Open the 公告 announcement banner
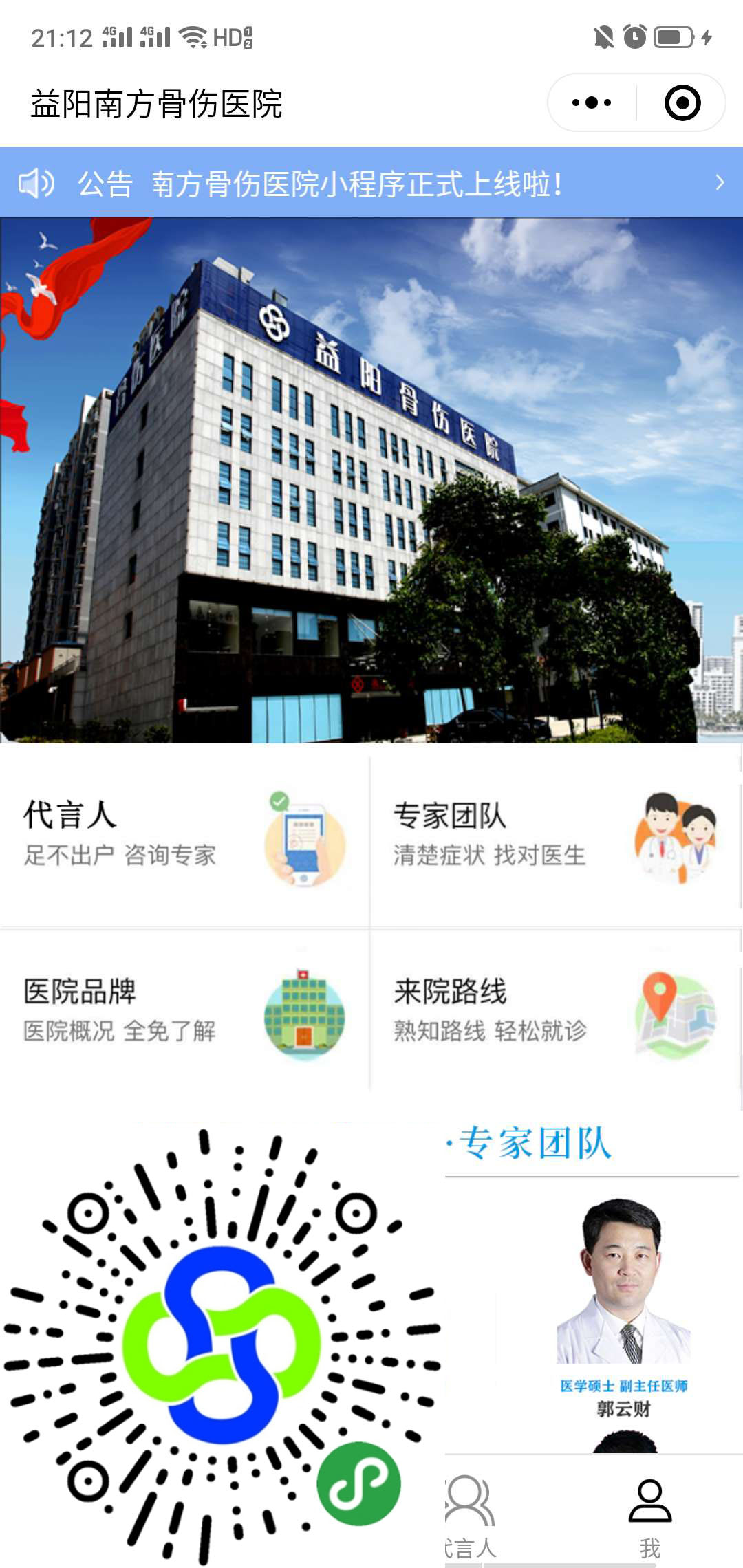This screenshot has height=1568, width=743. point(371,183)
